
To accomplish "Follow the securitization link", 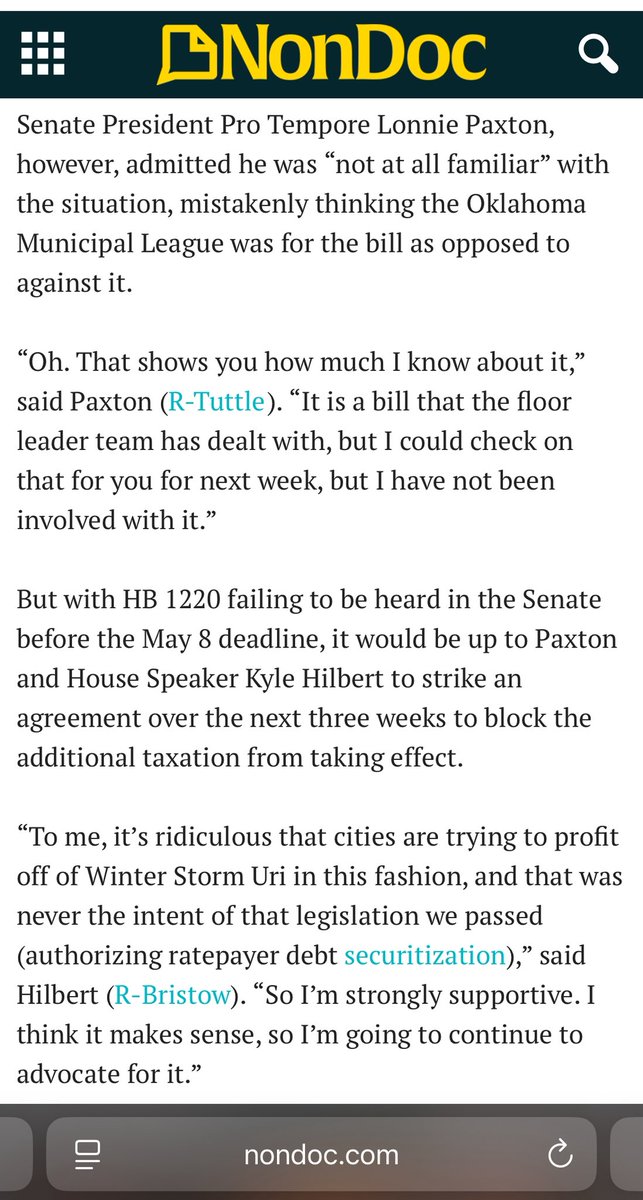I will click(425, 954).
